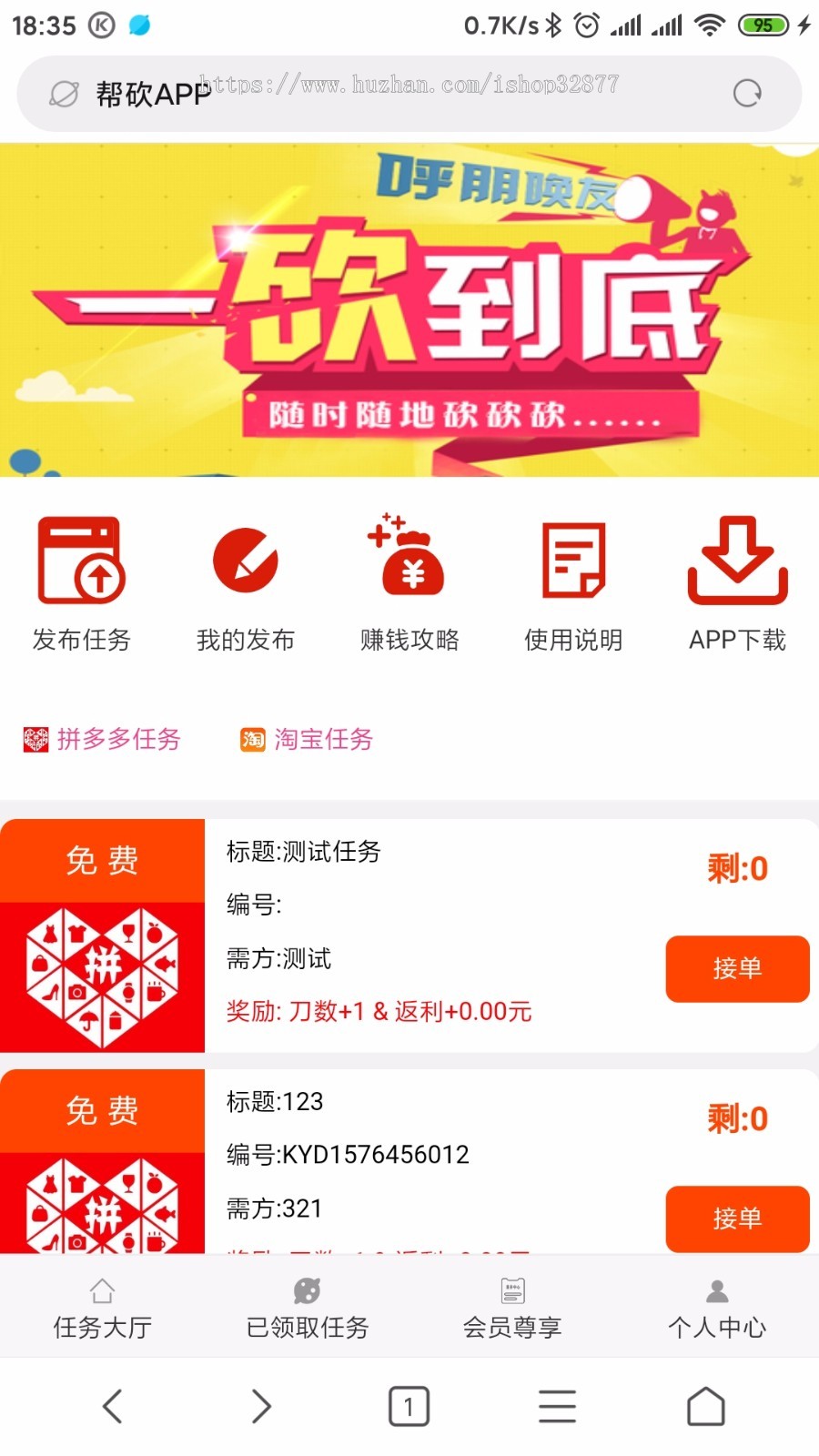The width and height of the screenshot is (819, 1456).
Task: Open 淘宝任务 with the Taobao icon
Action: [305, 739]
